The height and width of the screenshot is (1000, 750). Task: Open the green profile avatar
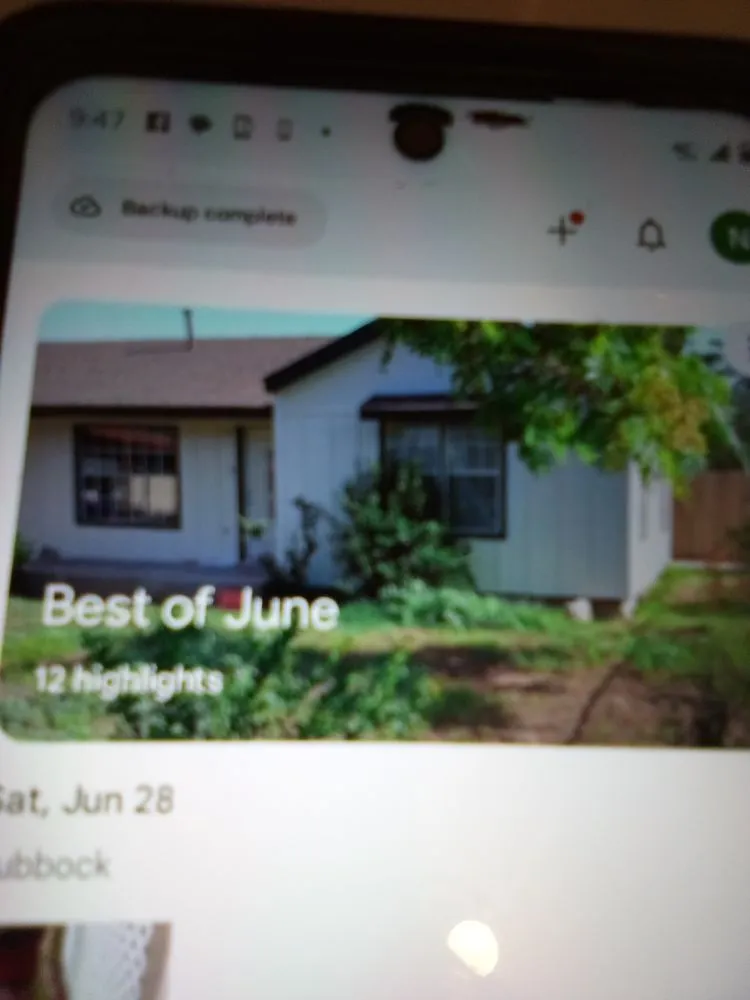pyautogui.click(x=733, y=236)
